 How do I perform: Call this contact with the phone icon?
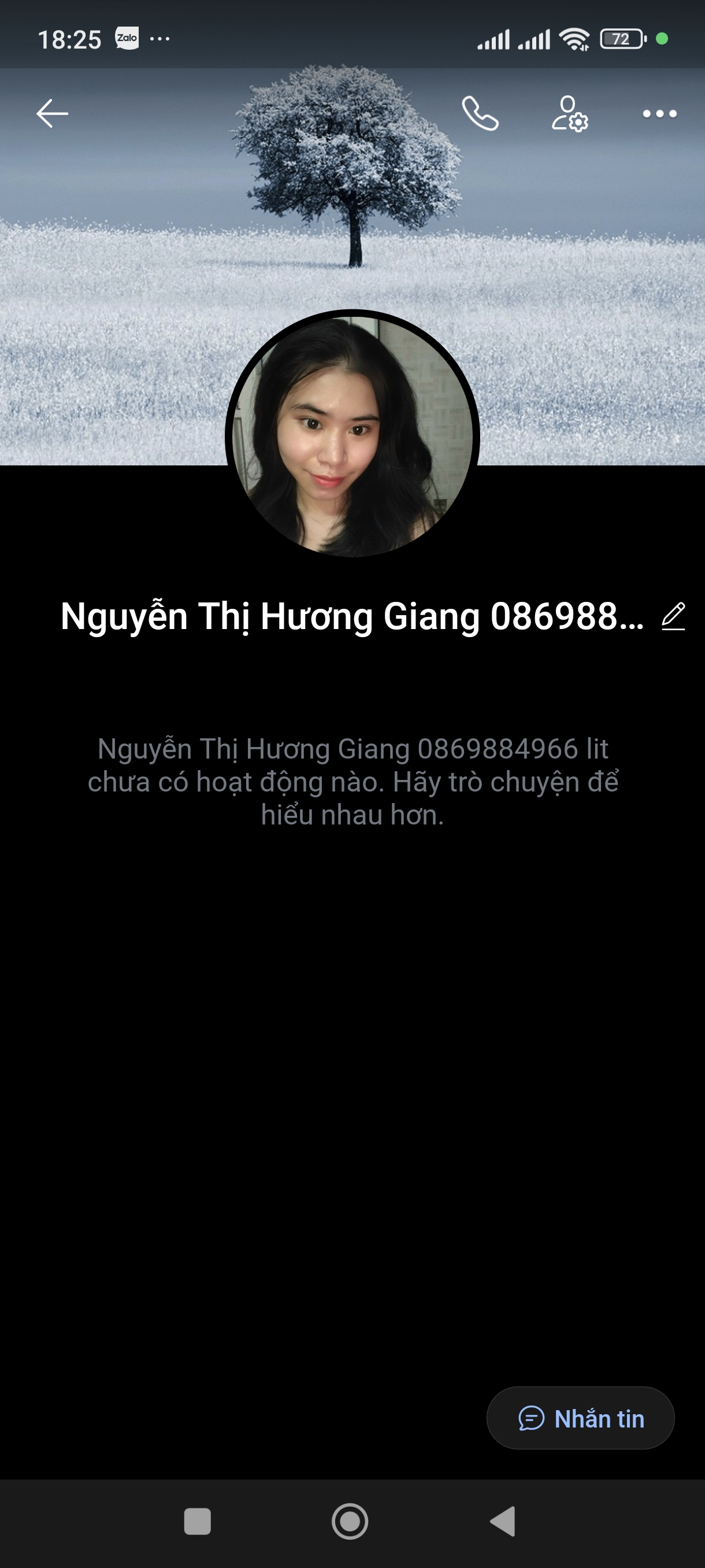480,114
